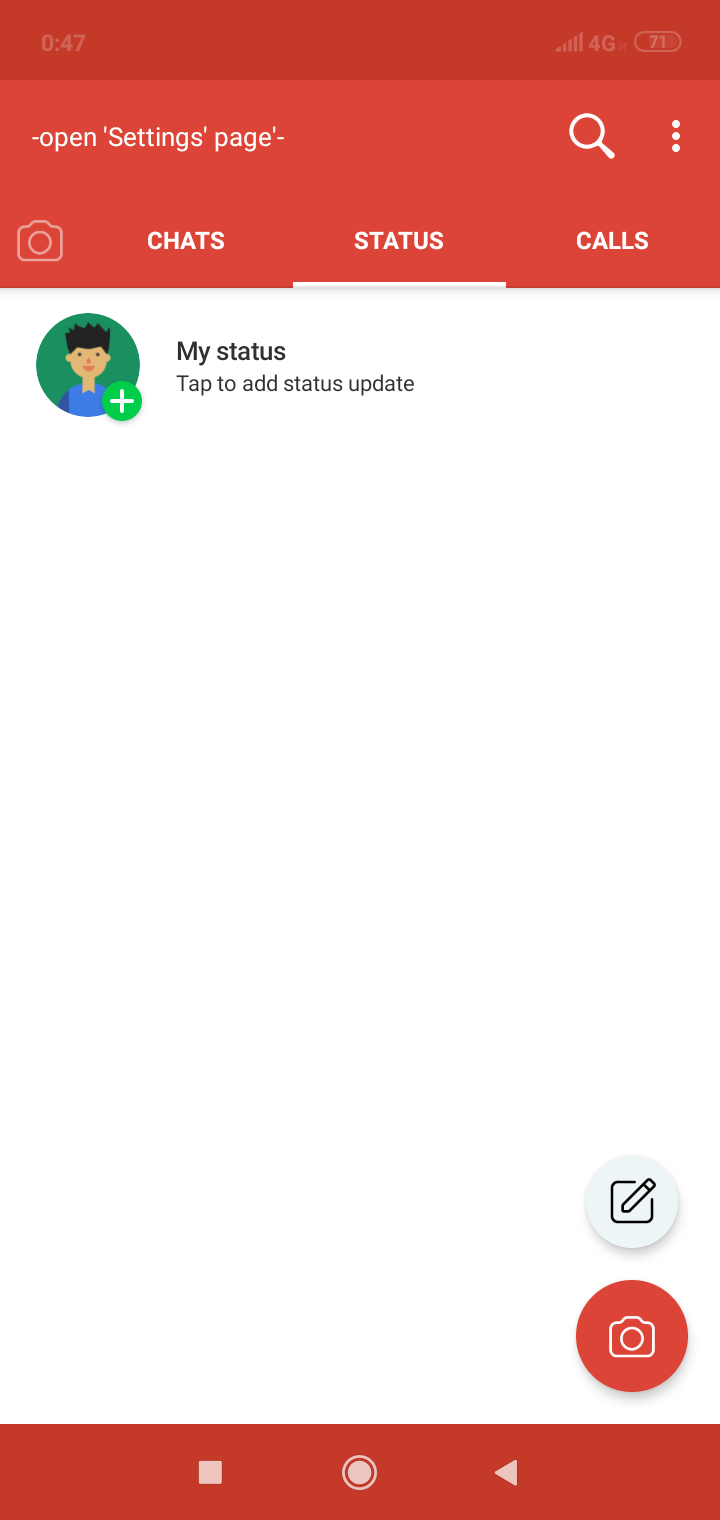The height and width of the screenshot is (1520, 720).
Task: Switch to the CHATS tab
Action: 186,241
